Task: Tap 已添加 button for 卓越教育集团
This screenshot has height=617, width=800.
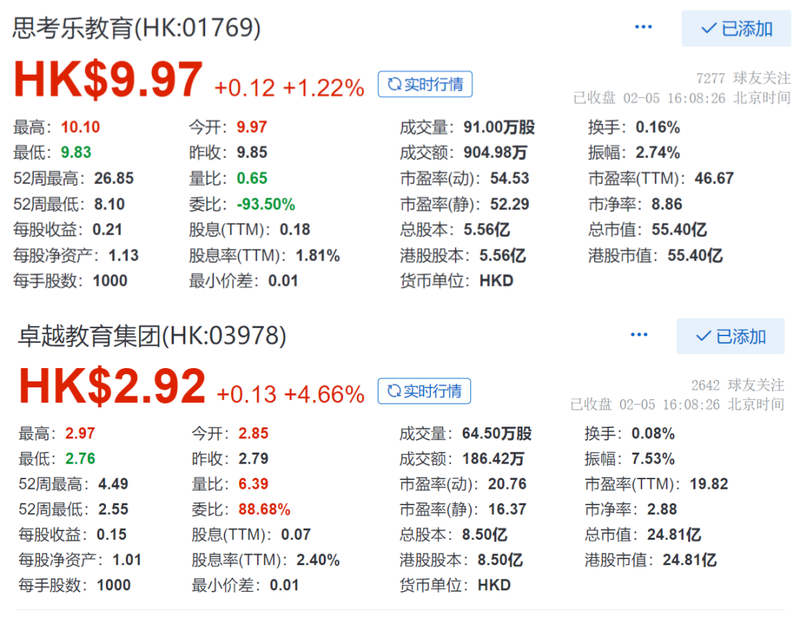Action: click(x=731, y=336)
